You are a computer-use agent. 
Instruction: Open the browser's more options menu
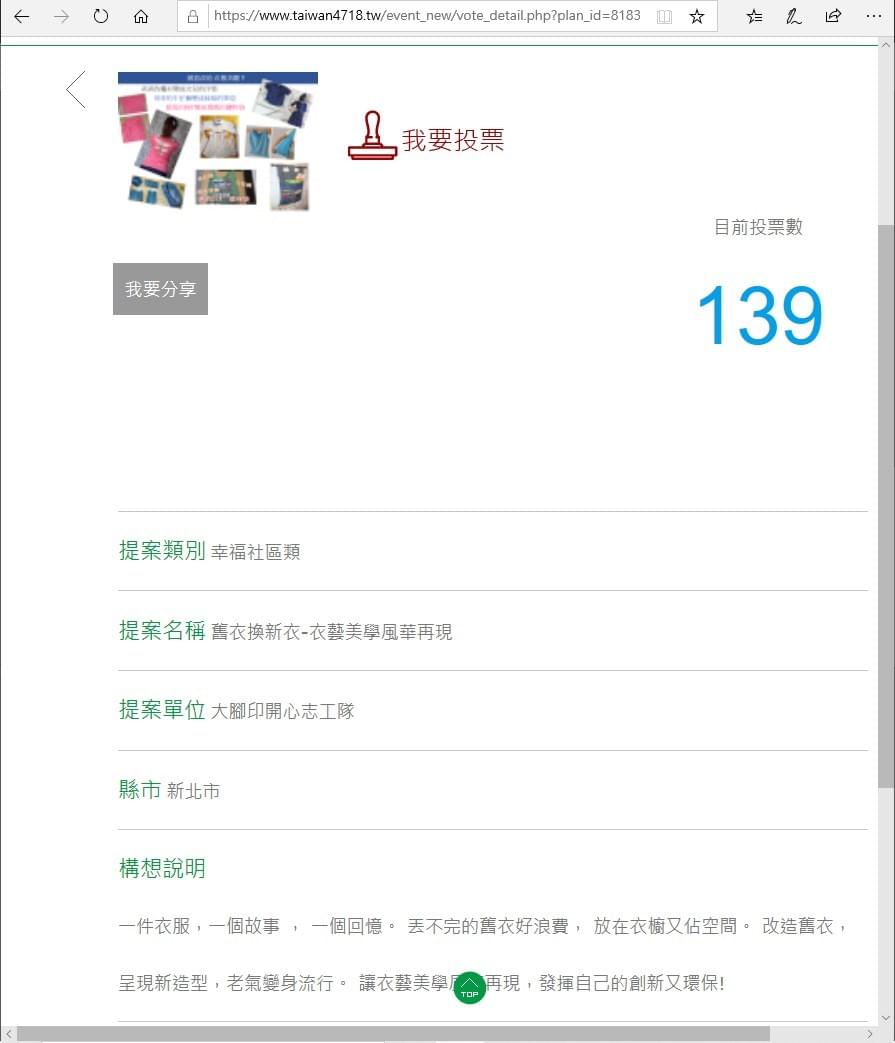pos(872,16)
